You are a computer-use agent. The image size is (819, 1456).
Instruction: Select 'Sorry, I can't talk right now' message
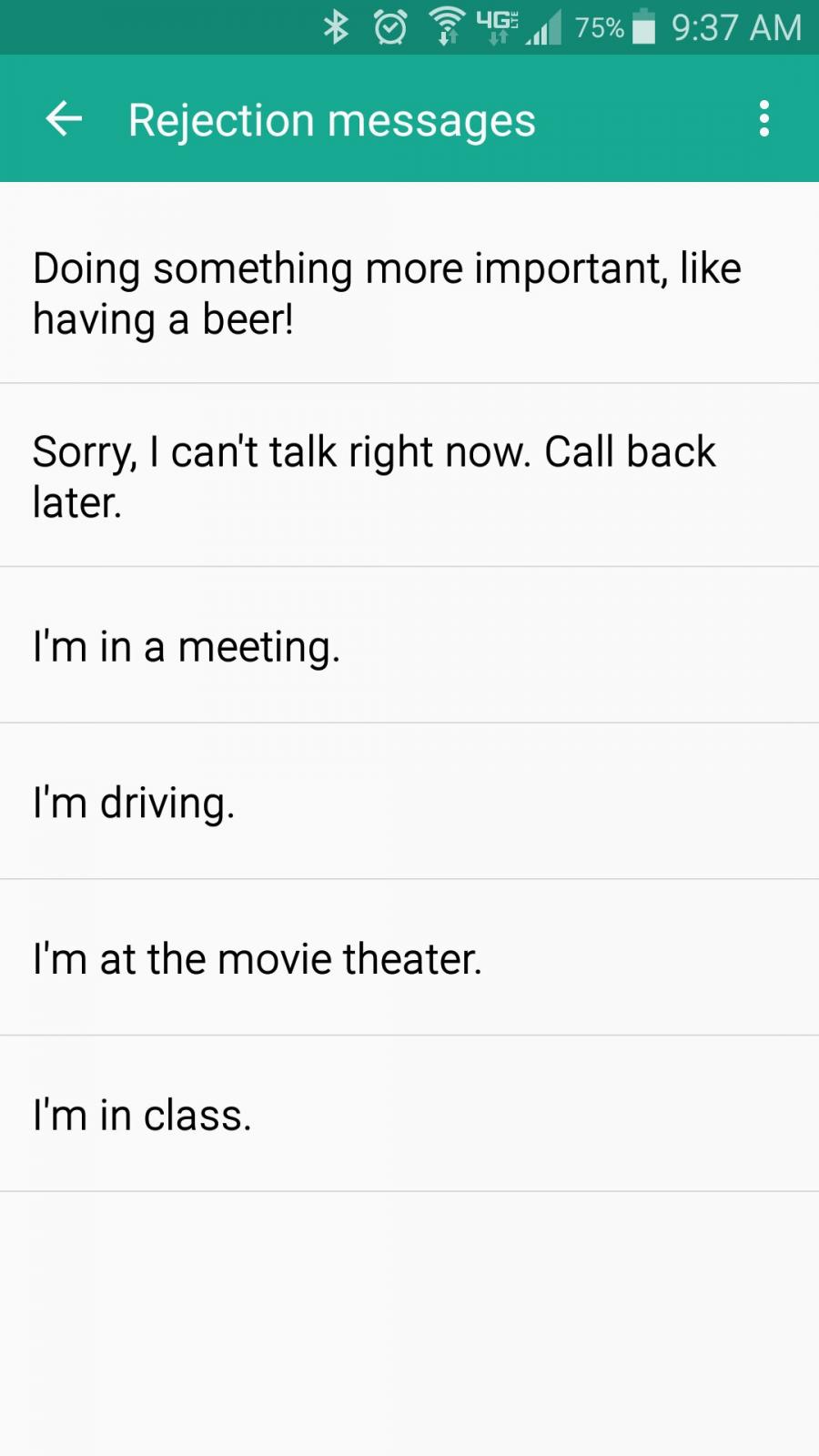coord(409,475)
